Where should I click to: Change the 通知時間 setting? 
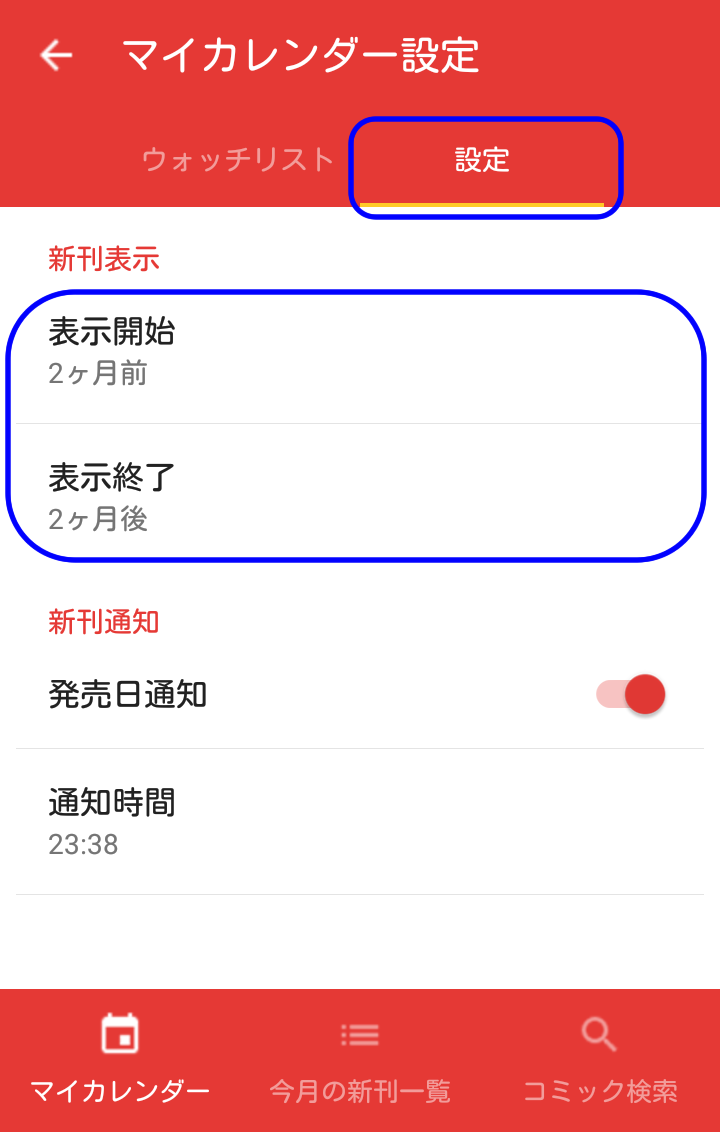click(358, 822)
